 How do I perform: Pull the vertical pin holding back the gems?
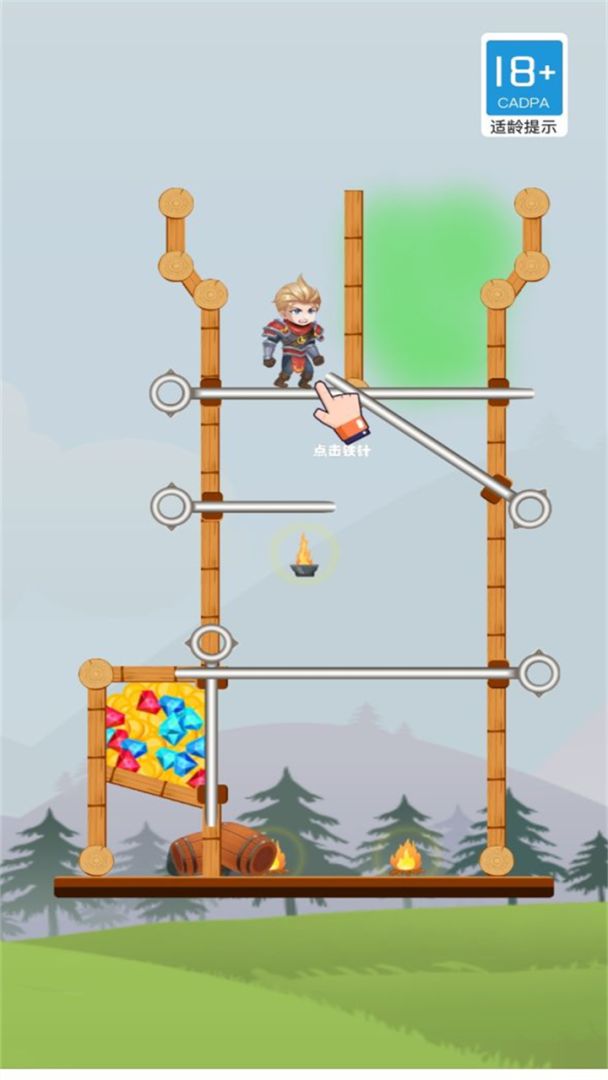pos(211,642)
